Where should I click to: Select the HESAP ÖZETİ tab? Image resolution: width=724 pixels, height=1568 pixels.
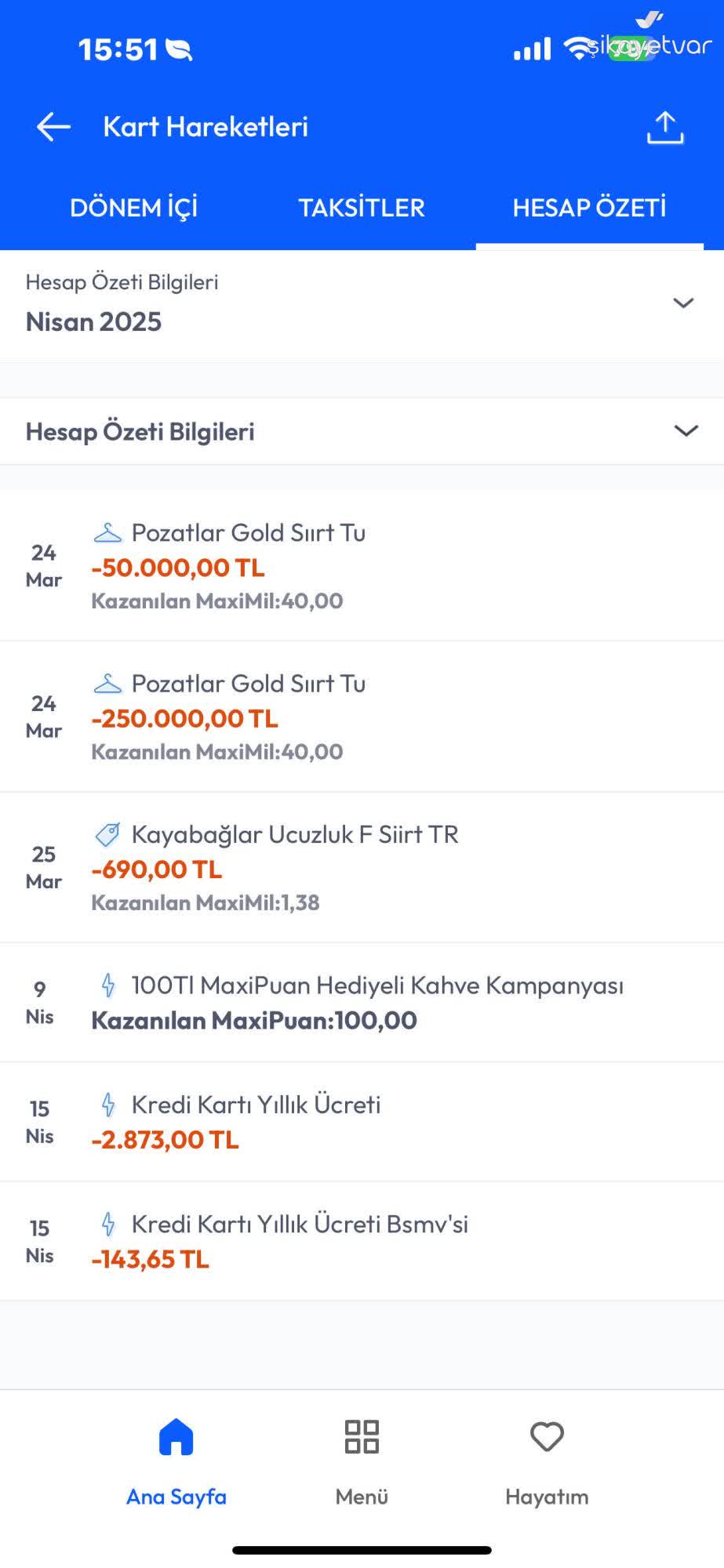coord(589,207)
